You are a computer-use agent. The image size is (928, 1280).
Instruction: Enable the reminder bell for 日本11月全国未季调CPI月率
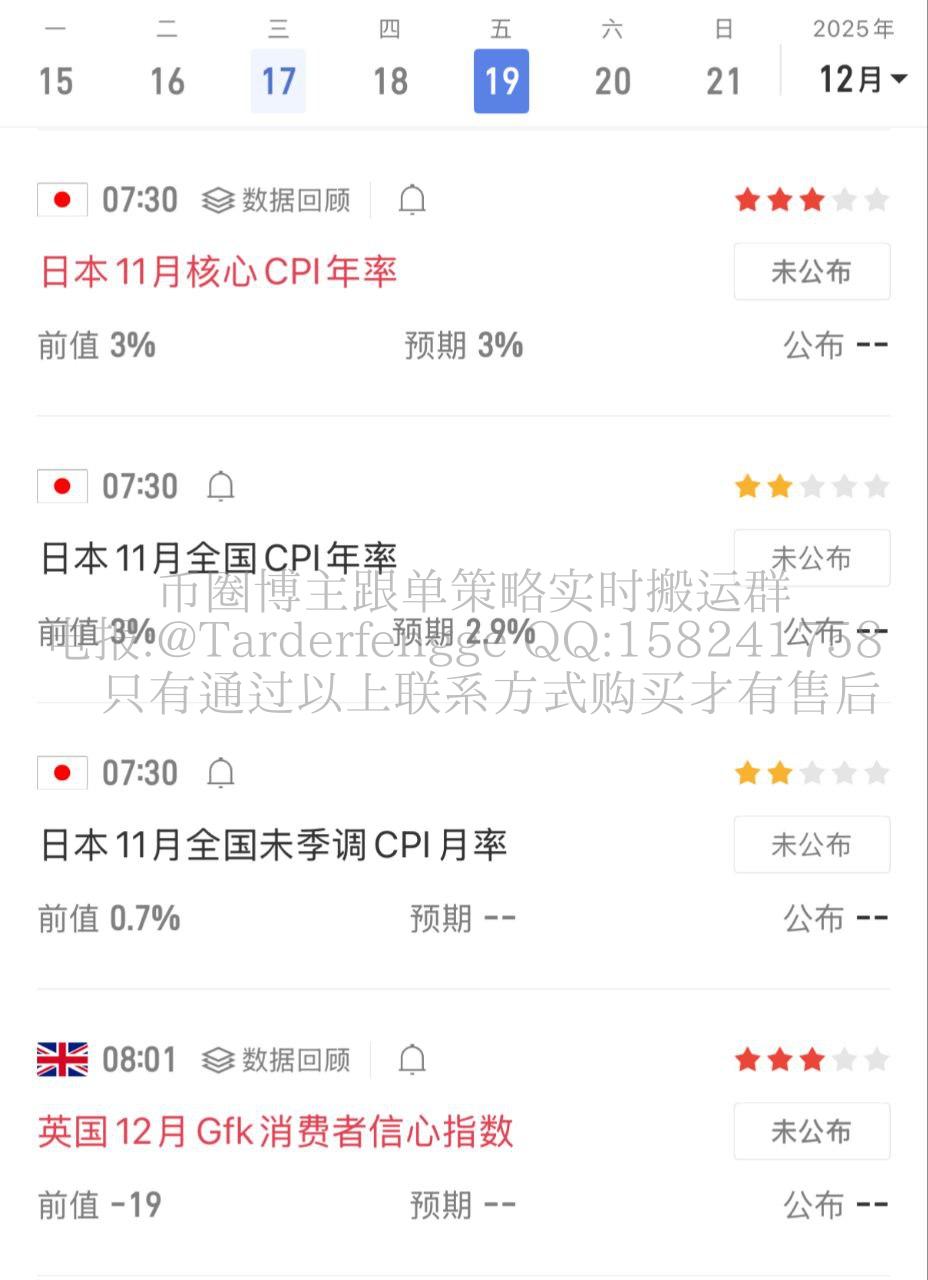pos(220,773)
